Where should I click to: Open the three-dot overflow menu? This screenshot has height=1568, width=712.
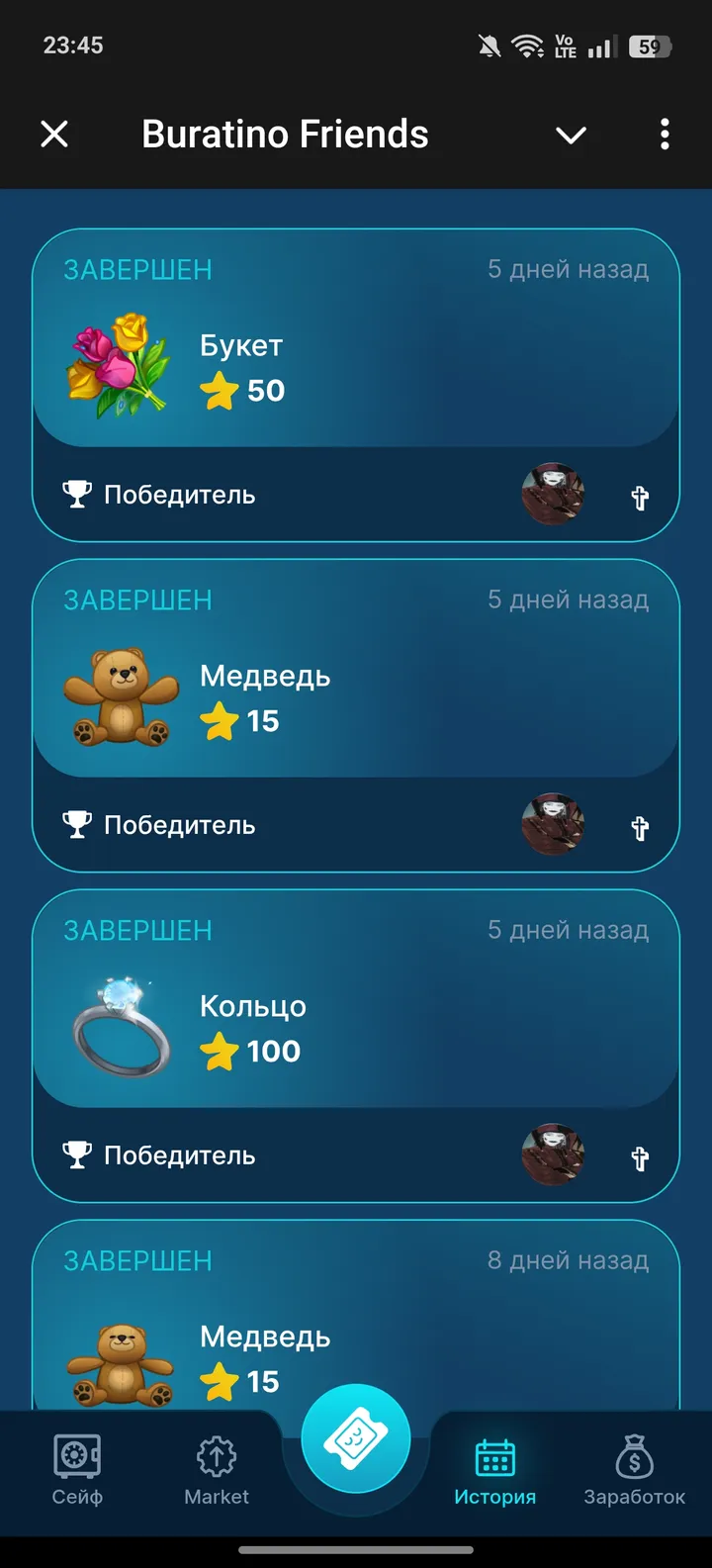point(664,134)
